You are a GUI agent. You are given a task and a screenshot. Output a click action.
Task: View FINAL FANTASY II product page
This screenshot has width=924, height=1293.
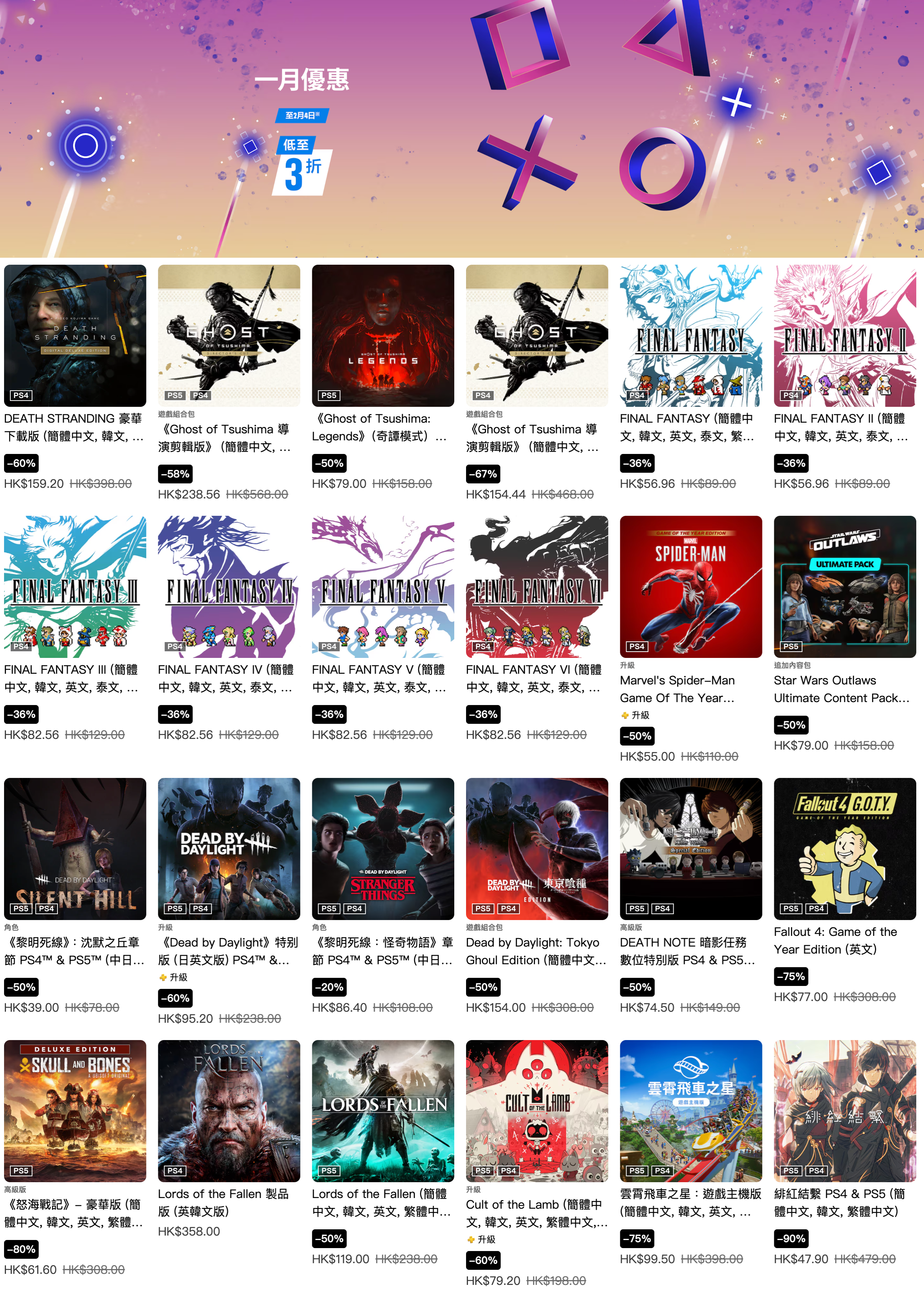click(x=844, y=336)
